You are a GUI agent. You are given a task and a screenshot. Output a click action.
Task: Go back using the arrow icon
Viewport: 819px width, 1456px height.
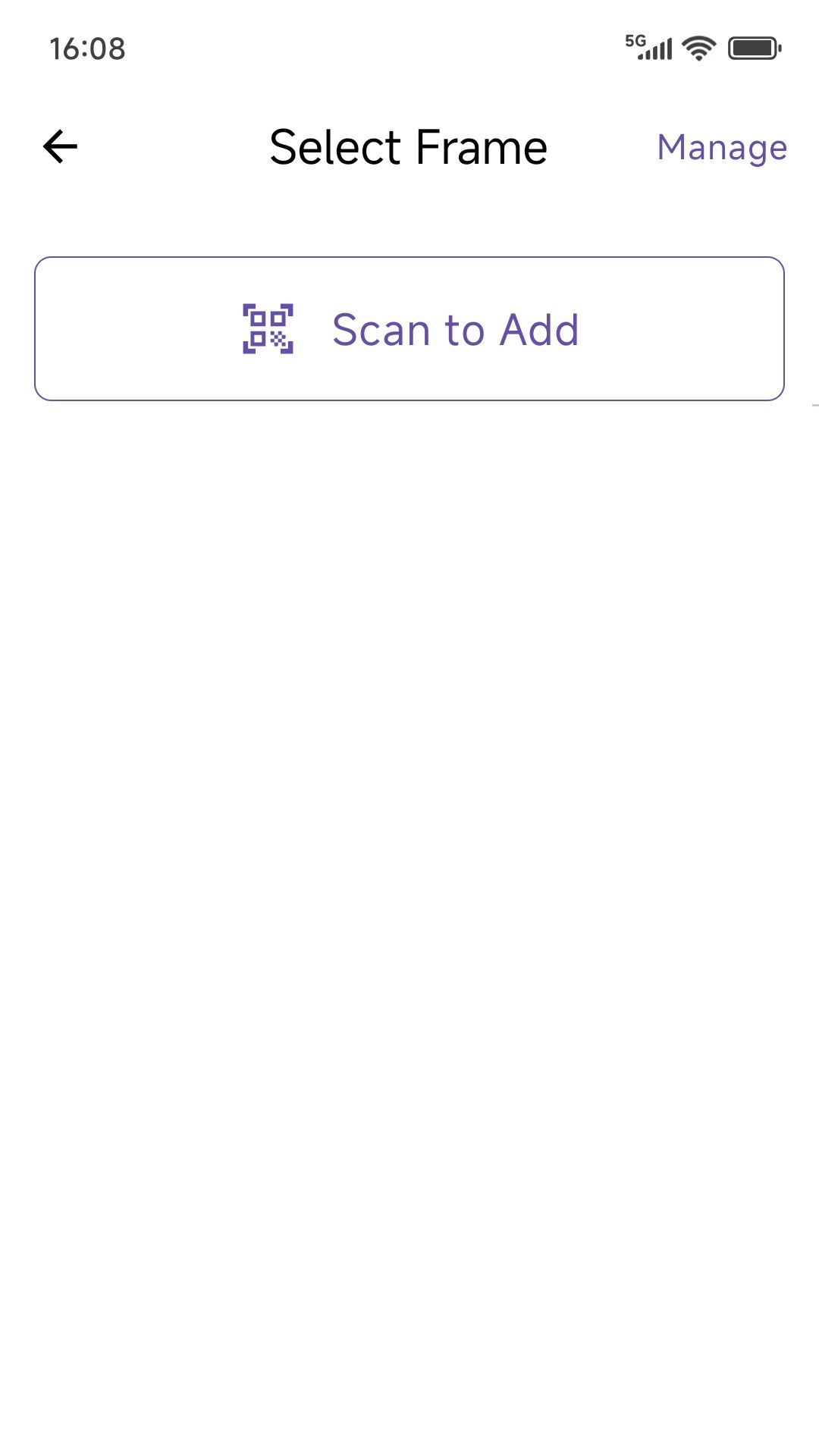[x=61, y=146]
